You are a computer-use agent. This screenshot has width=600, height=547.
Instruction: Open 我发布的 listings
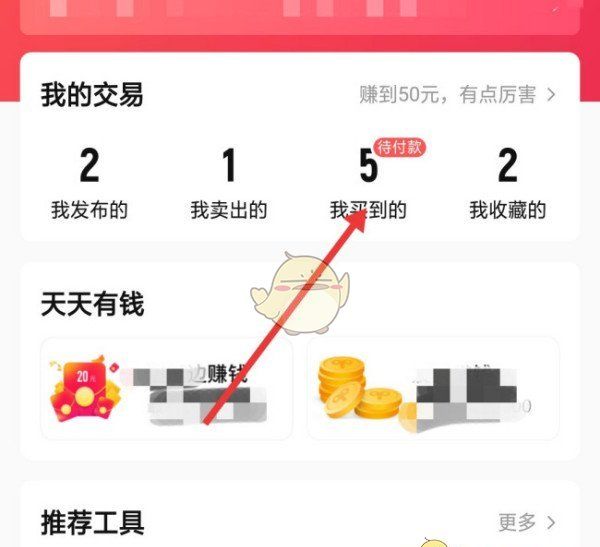click(89, 183)
